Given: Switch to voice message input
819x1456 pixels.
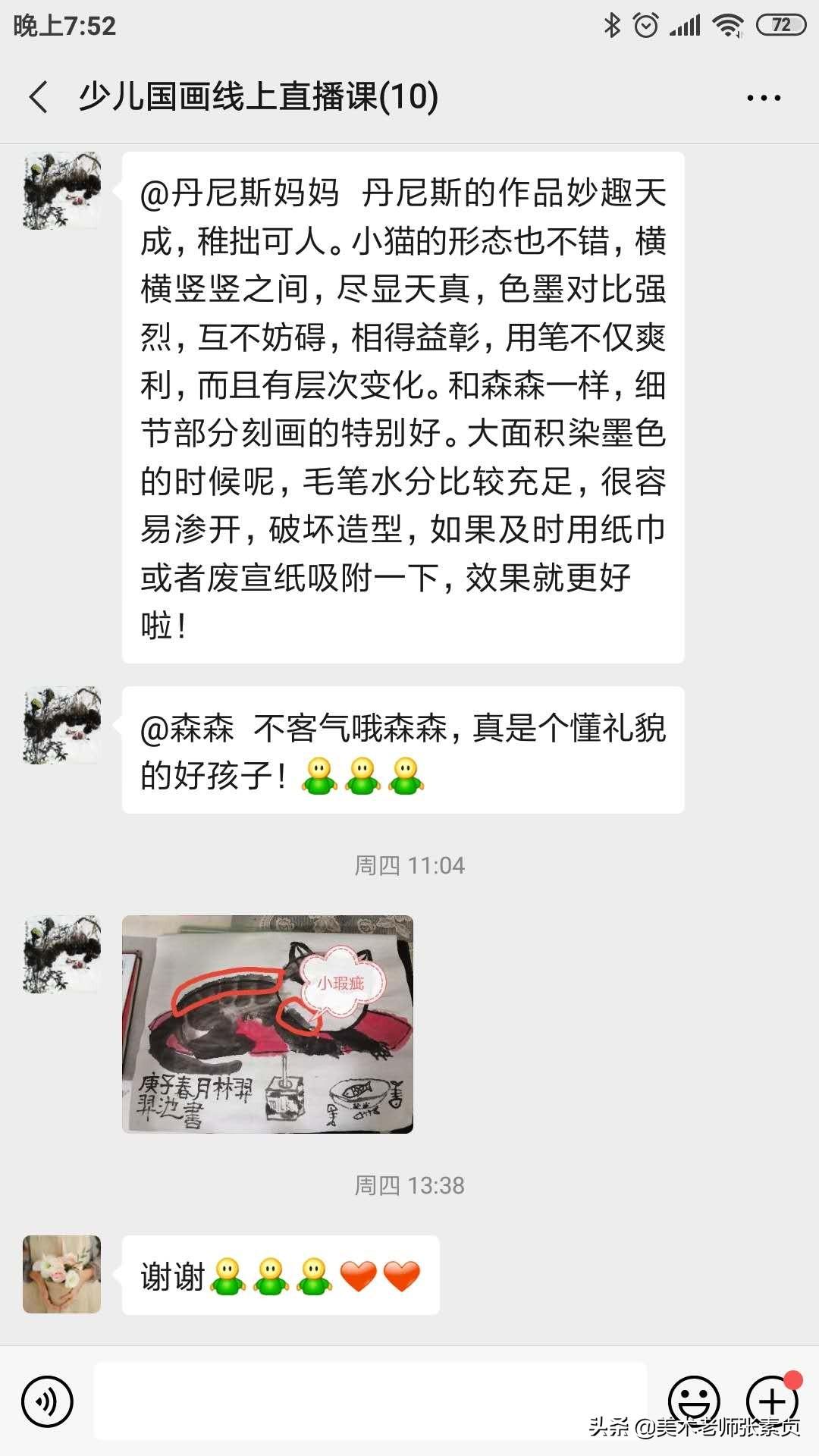Looking at the screenshot, I should [47, 1401].
